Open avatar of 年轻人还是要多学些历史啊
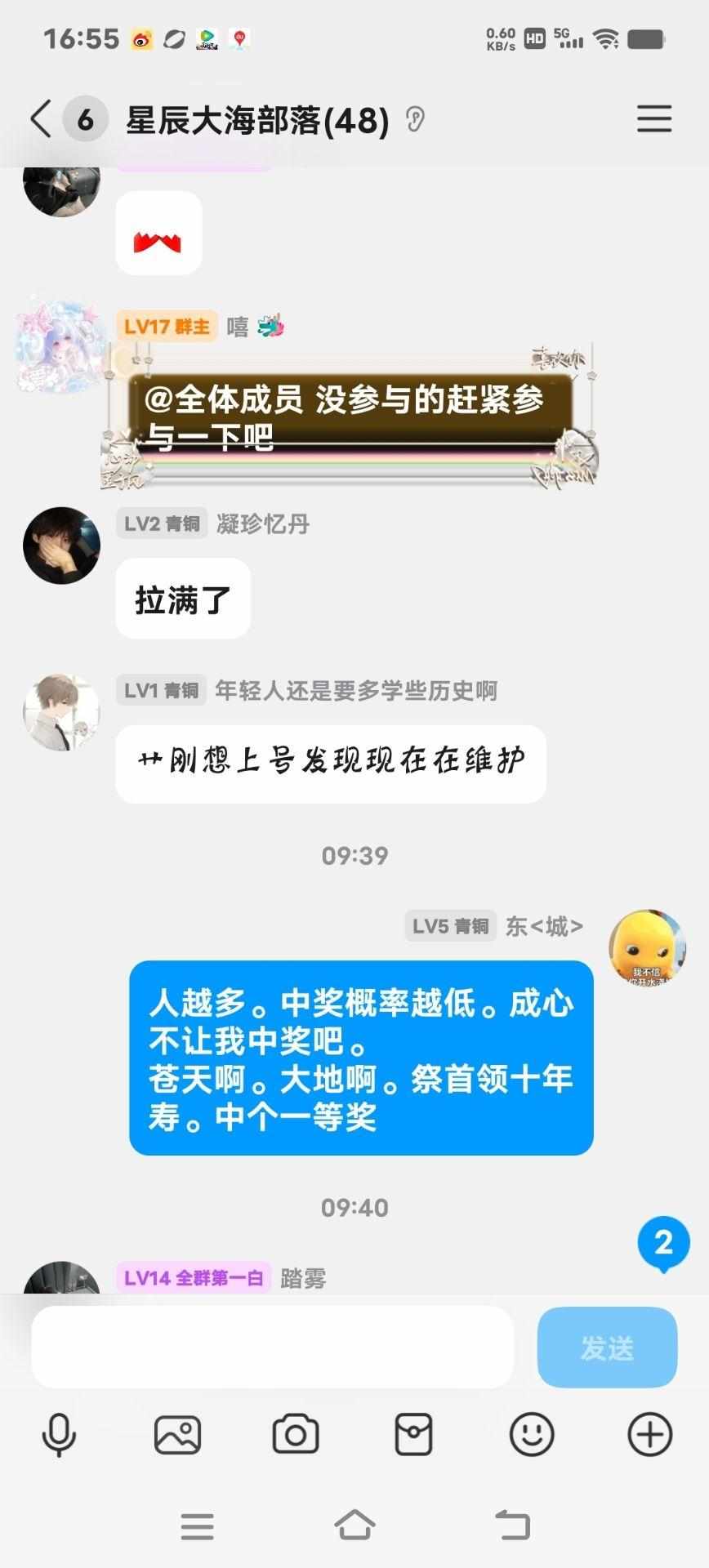 [x=61, y=712]
